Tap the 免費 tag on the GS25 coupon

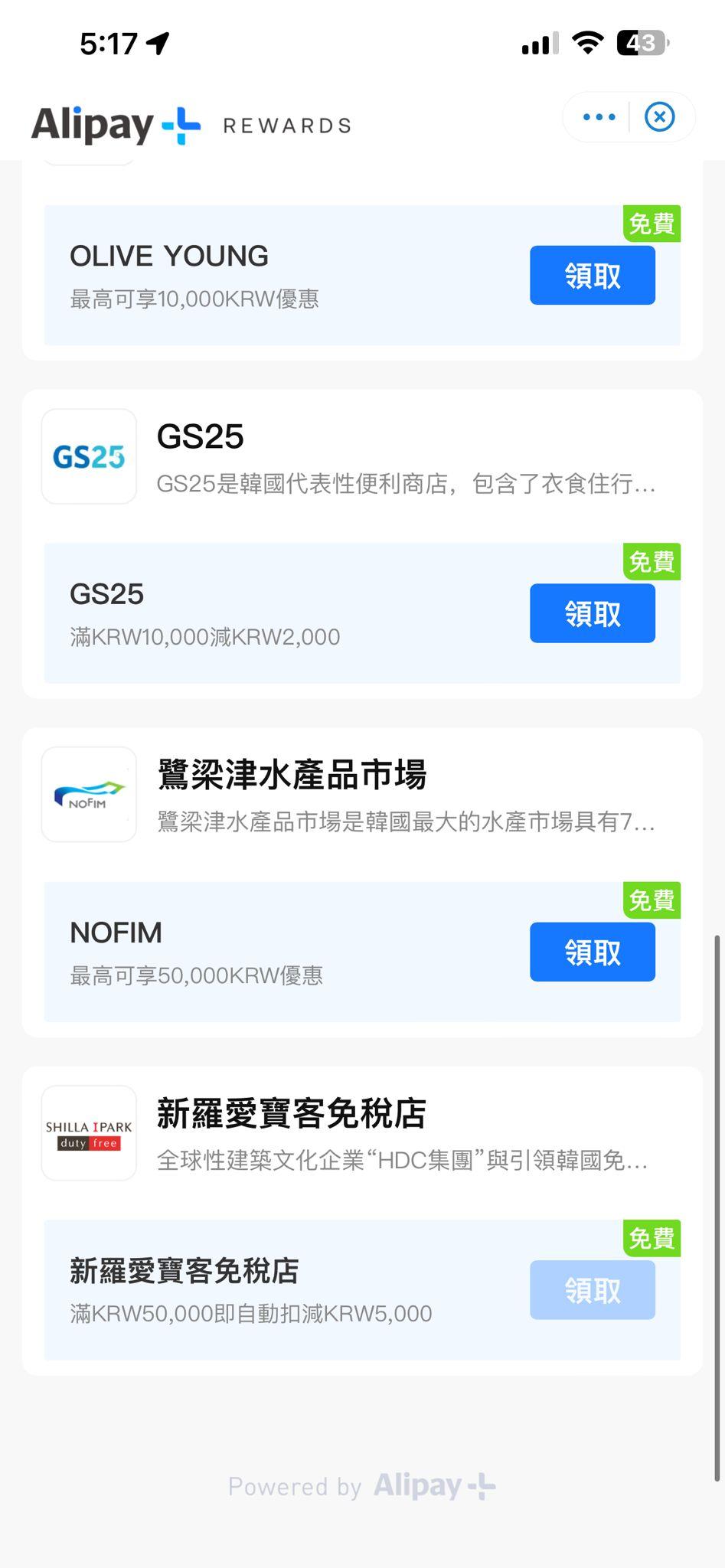click(652, 563)
